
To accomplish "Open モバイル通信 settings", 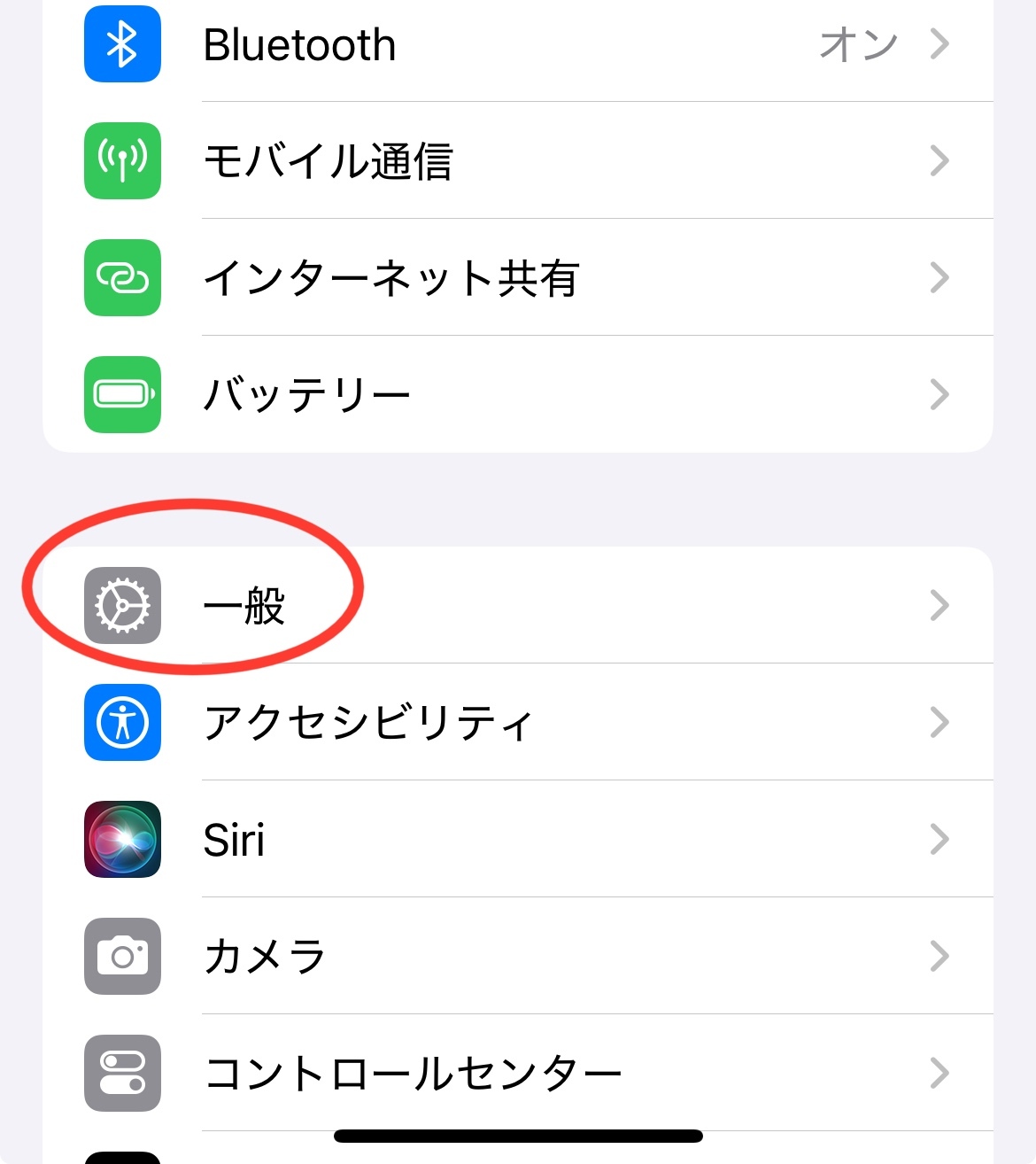I will coord(518,160).
